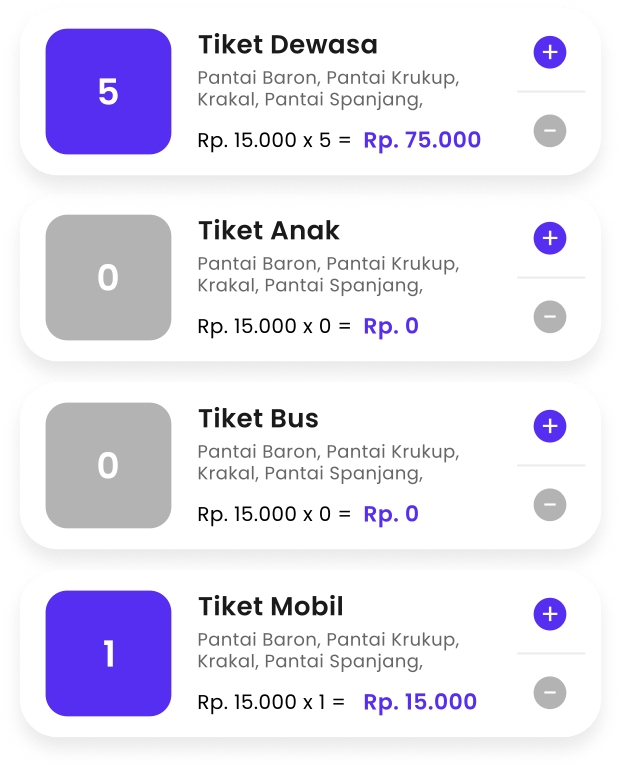Tap the minus button for Tiket Anak
Viewport: 621px width, 769px height.
tap(550, 317)
